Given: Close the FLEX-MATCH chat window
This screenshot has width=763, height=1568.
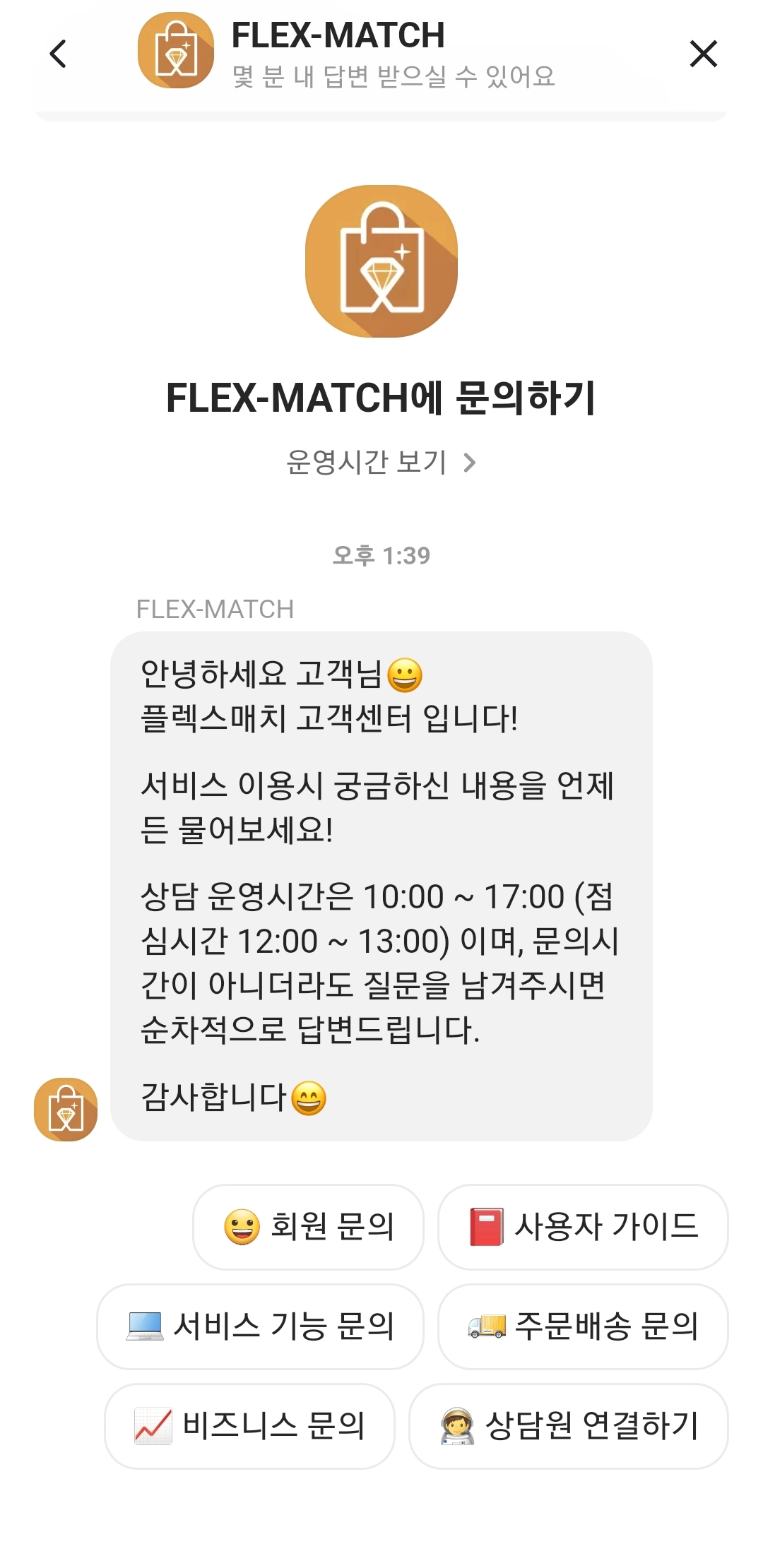Looking at the screenshot, I should (703, 54).
